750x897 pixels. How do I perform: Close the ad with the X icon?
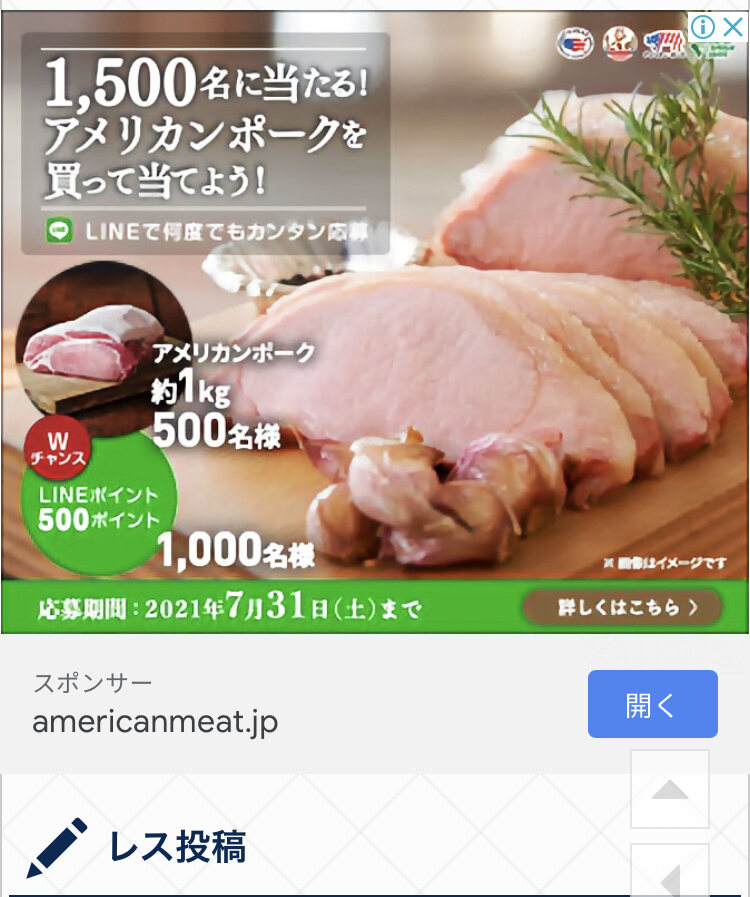[x=733, y=26]
